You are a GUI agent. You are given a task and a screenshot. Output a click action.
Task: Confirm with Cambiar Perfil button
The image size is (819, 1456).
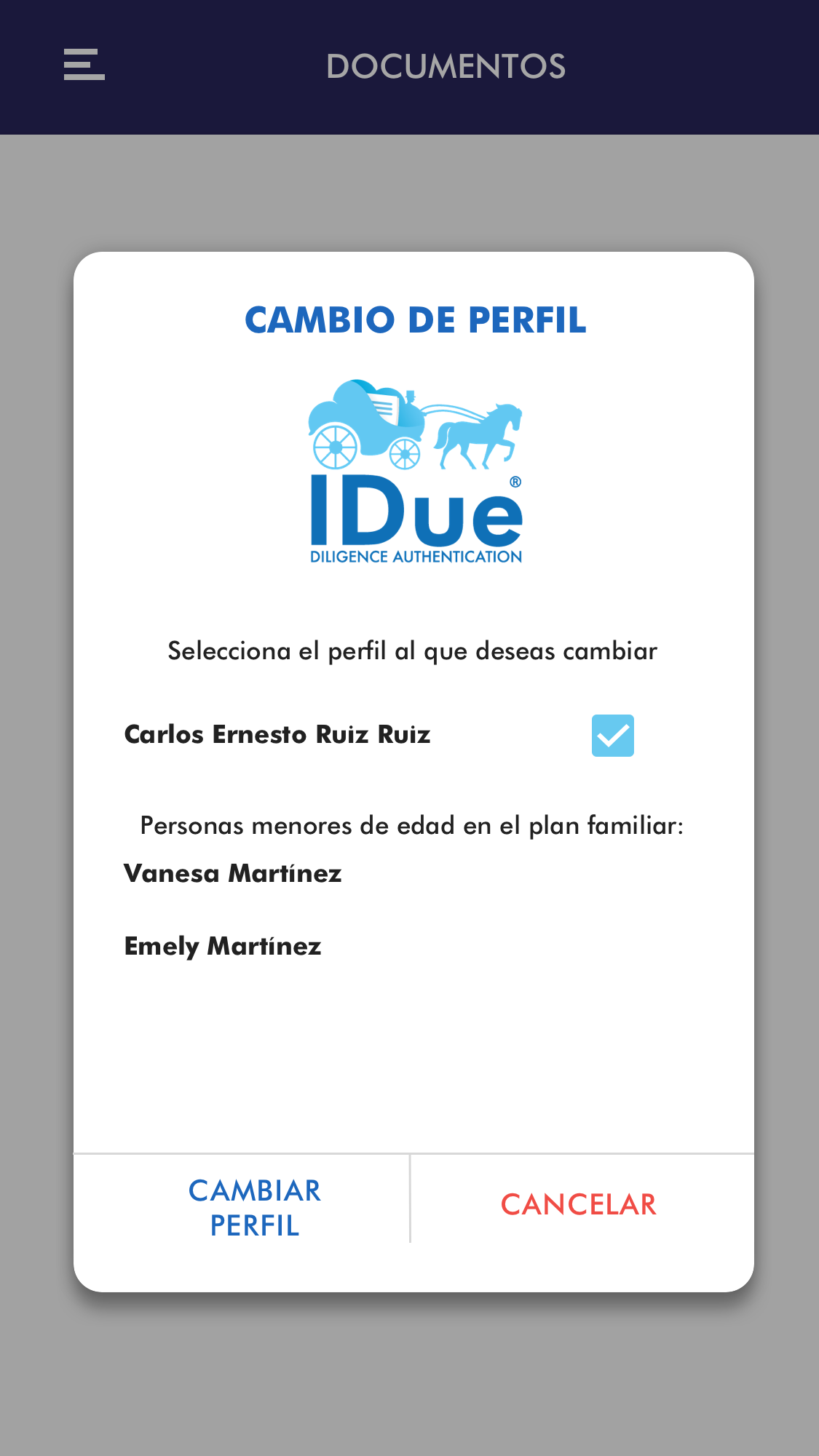255,1208
